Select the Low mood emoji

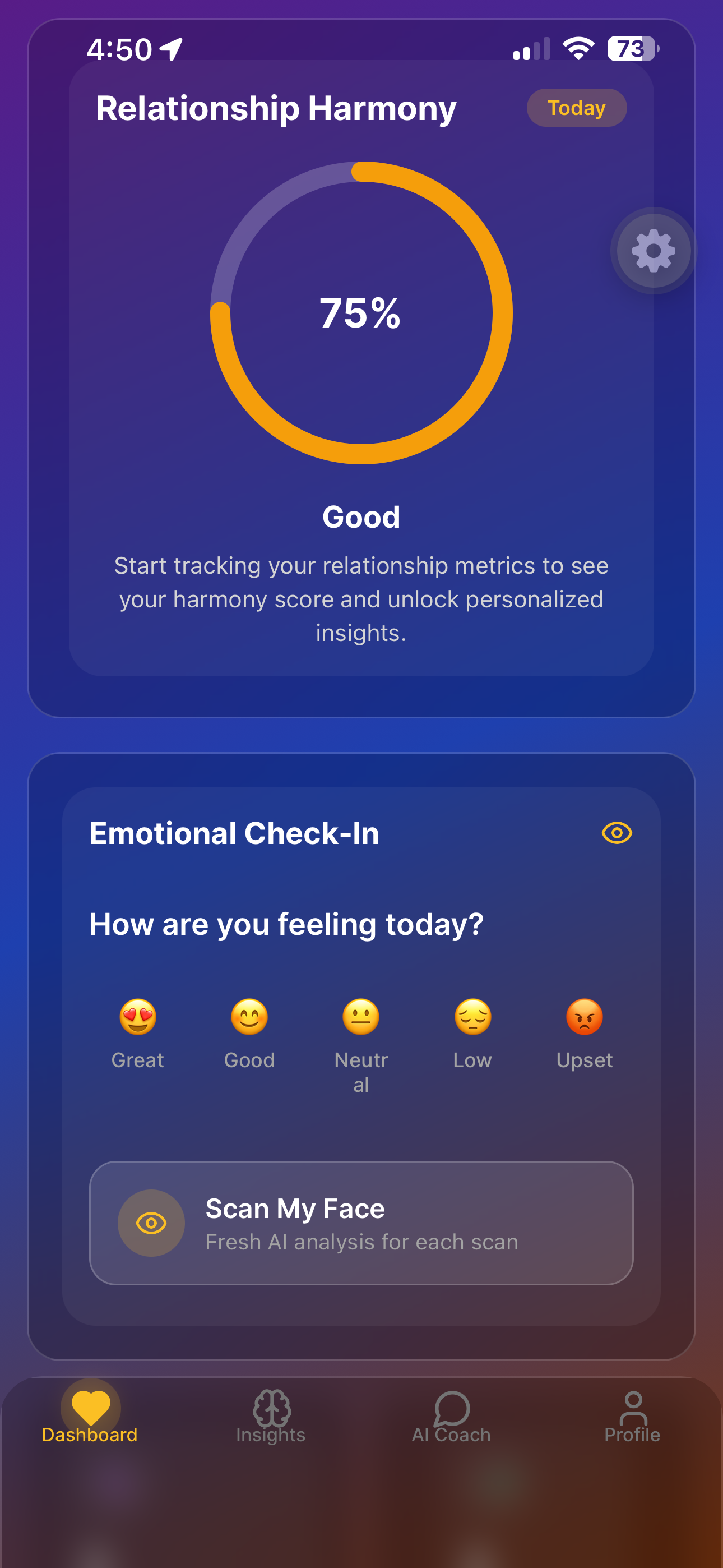point(473,1017)
